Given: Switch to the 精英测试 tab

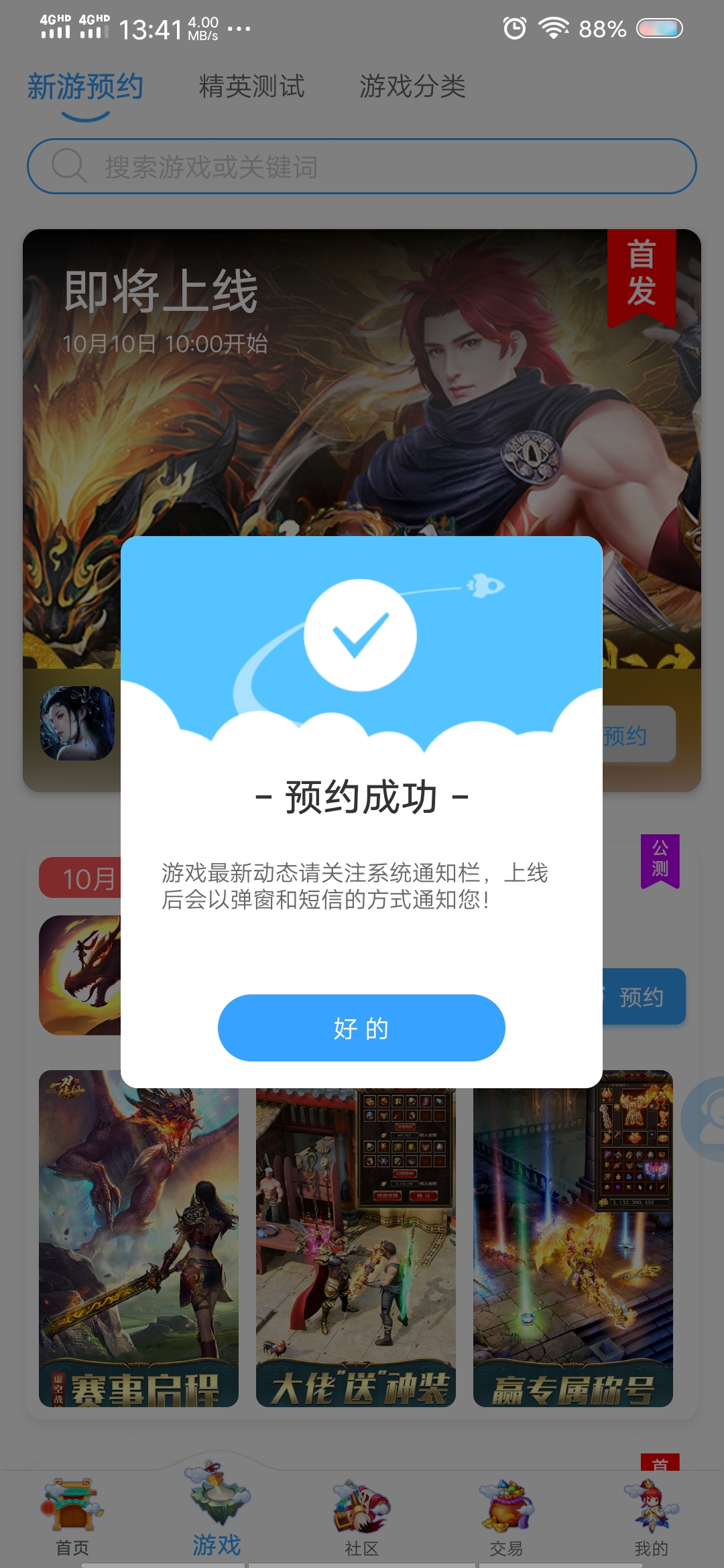Looking at the screenshot, I should tap(252, 86).
